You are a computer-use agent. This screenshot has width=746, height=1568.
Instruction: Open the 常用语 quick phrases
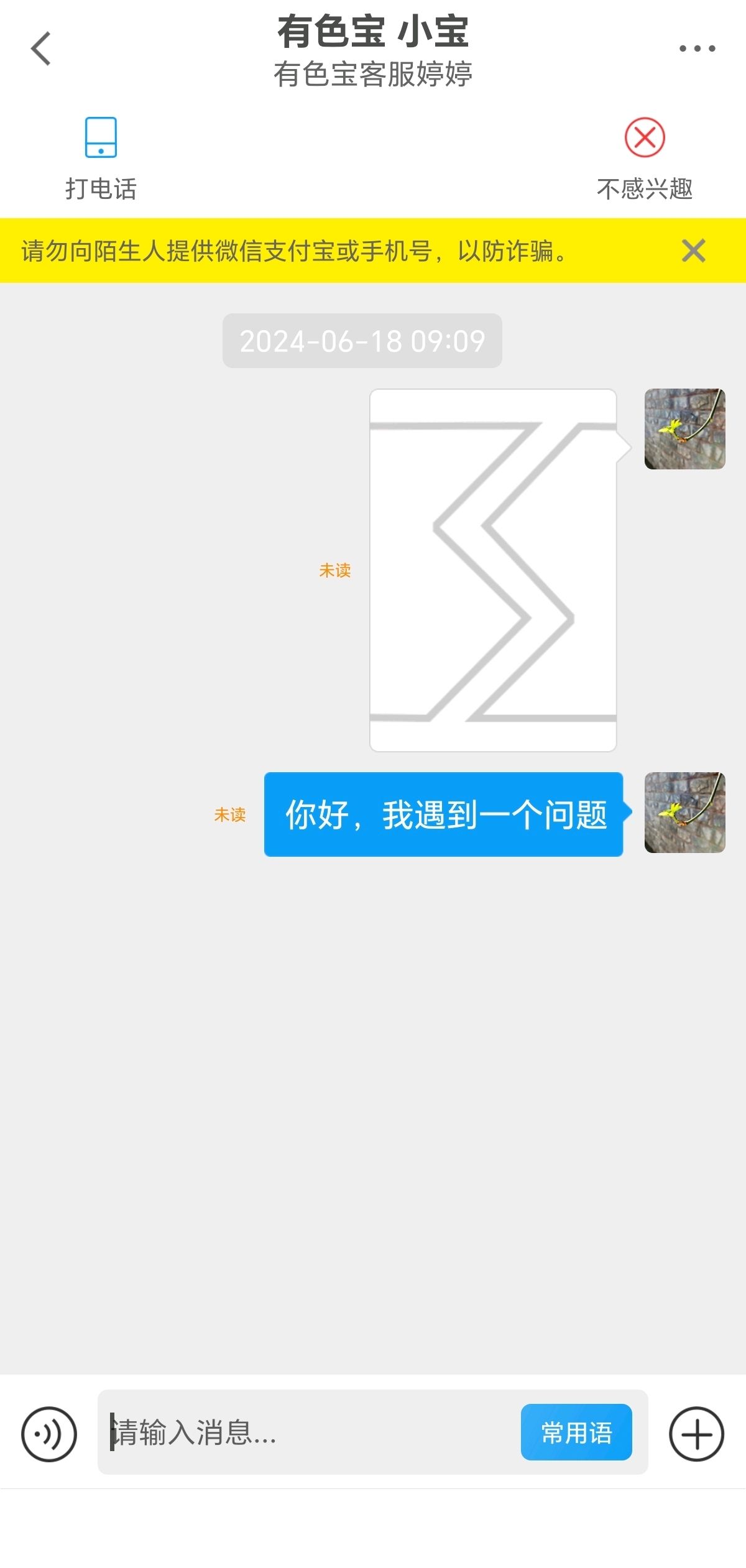(576, 1432)
